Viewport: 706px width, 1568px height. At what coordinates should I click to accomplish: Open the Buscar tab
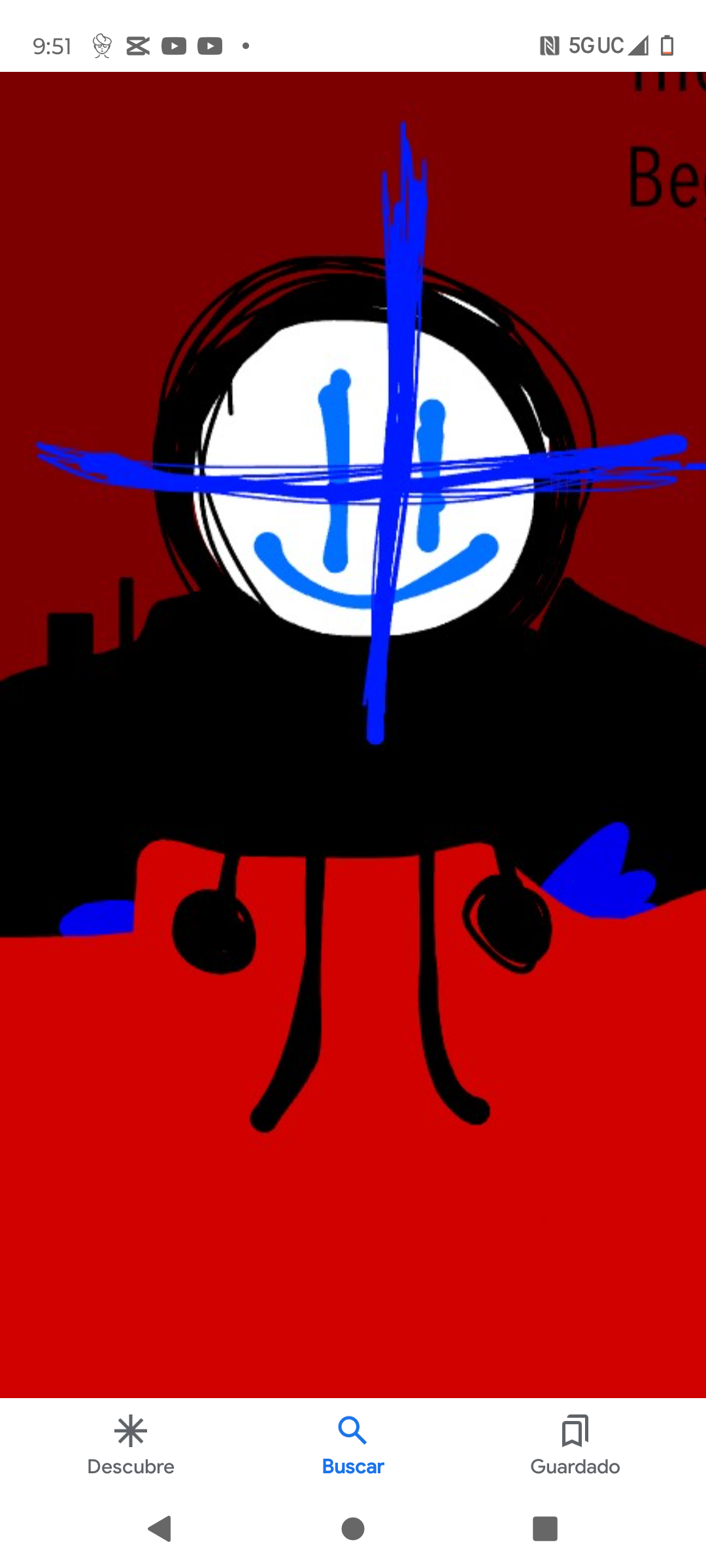tap(353, 1445)
